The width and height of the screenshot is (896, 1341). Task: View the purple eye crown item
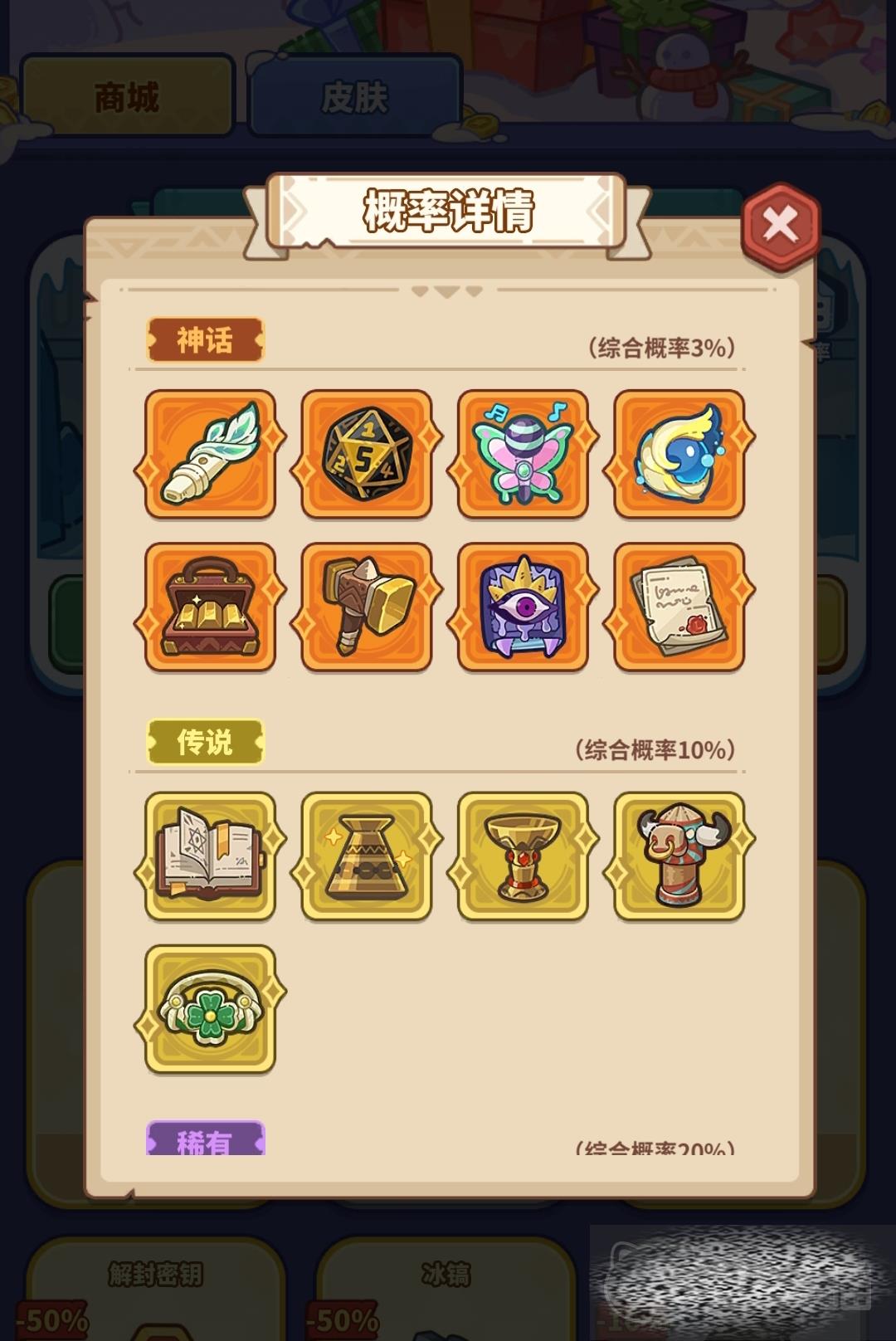coord(523,607)
